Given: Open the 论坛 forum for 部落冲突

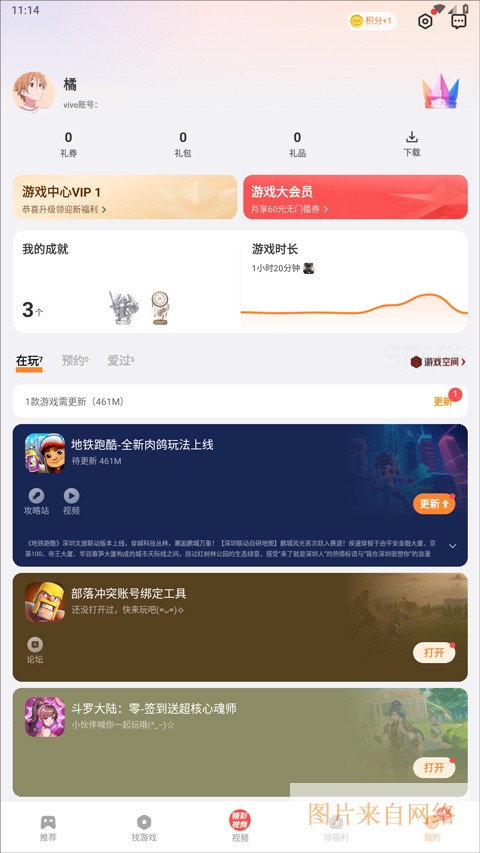Looking at the screenshot, I should [35, 651].
